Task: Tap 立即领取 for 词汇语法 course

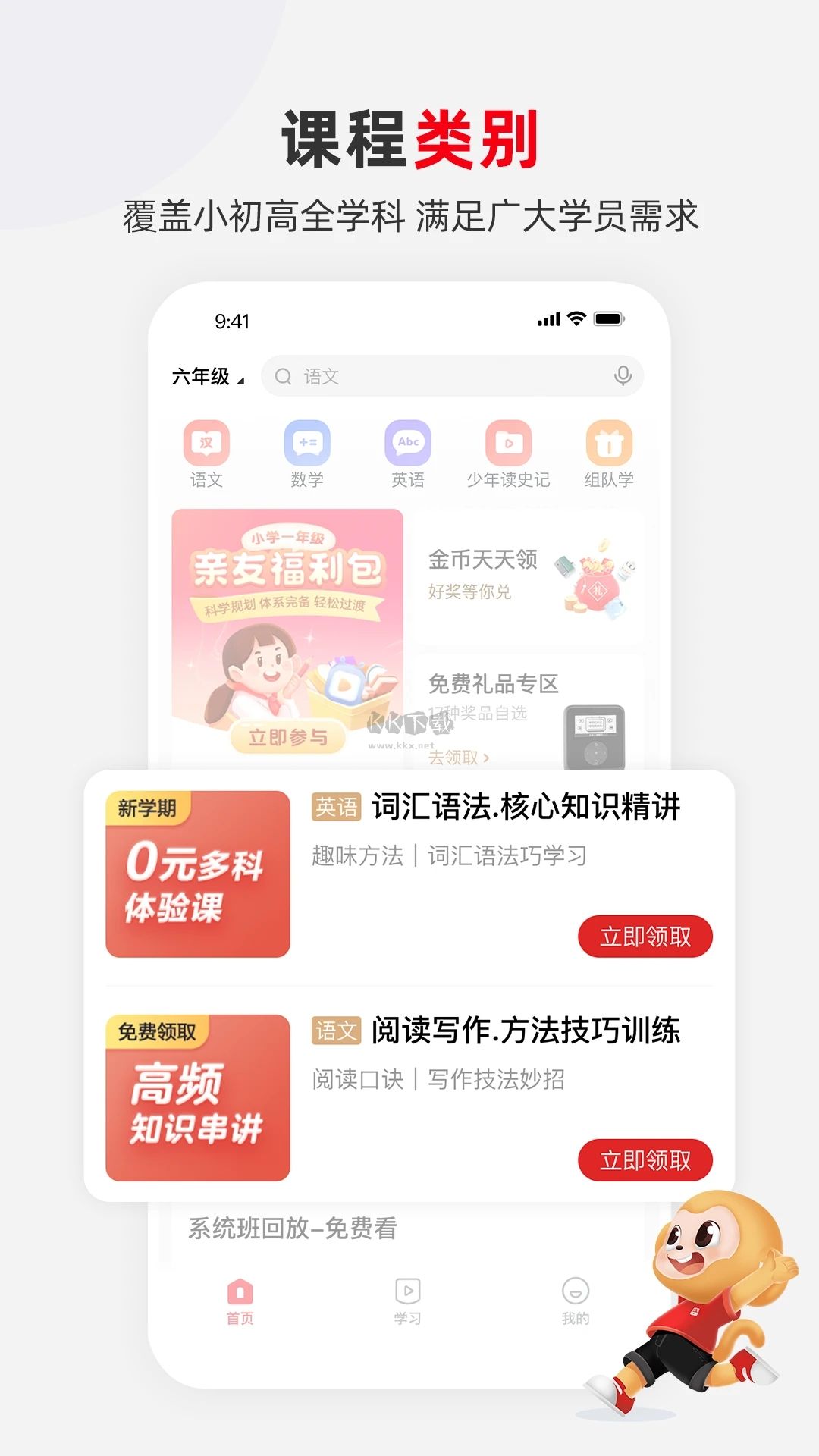Action: coord(645,937)
